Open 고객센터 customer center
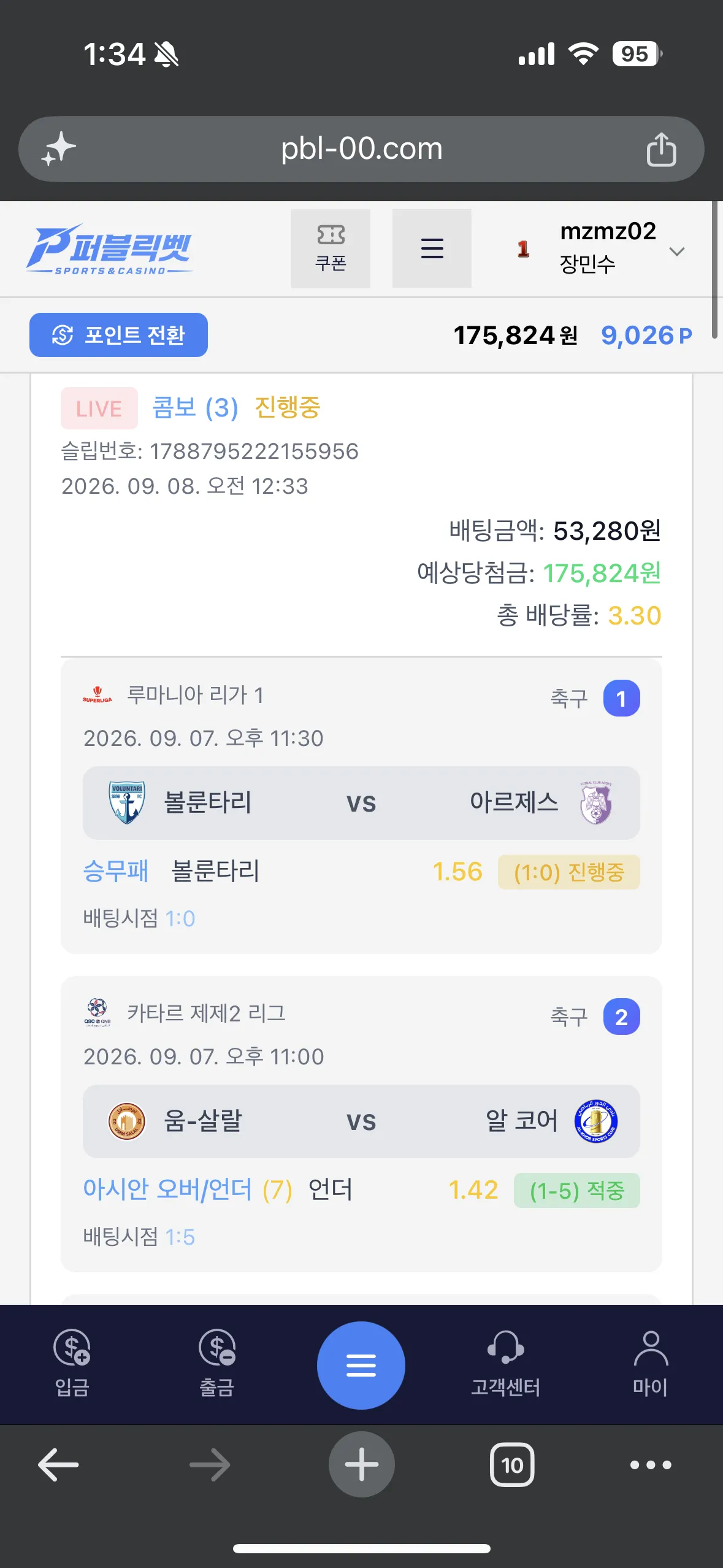Image resolution: width=723 pixels, height=1568 pixels. (505, 1364)
